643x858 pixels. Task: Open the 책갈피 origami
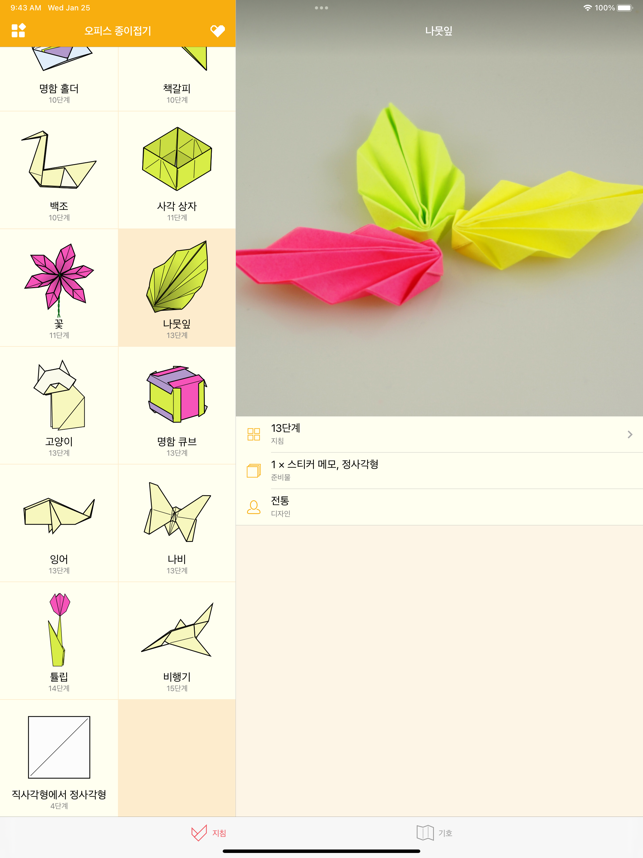tap(177, 78)
